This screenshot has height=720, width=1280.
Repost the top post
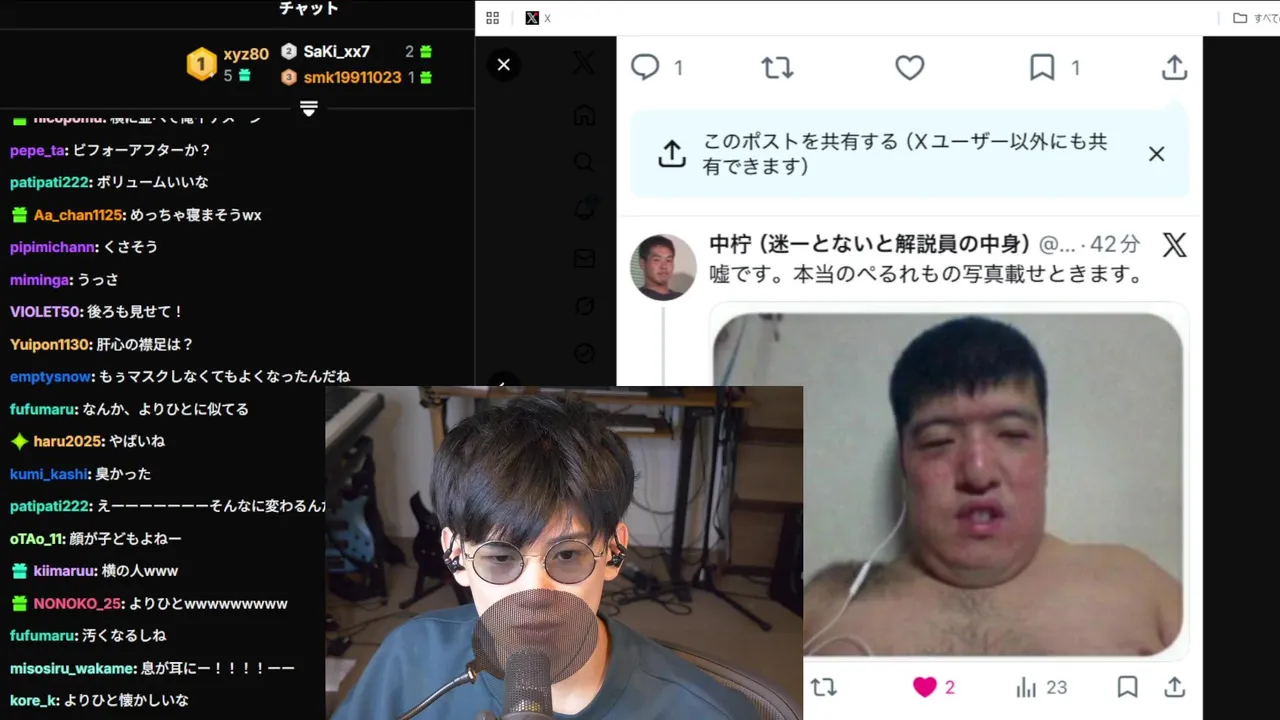coord(777,67)
